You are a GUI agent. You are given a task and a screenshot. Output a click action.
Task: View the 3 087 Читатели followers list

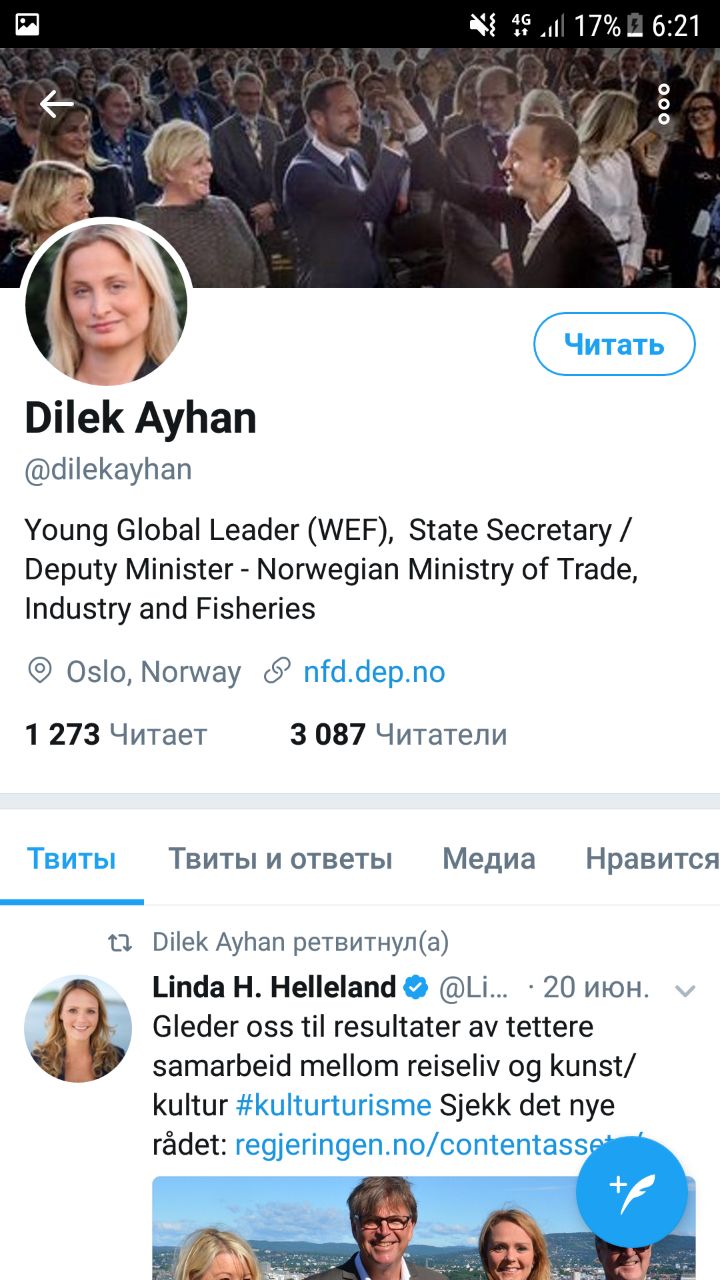398,735
